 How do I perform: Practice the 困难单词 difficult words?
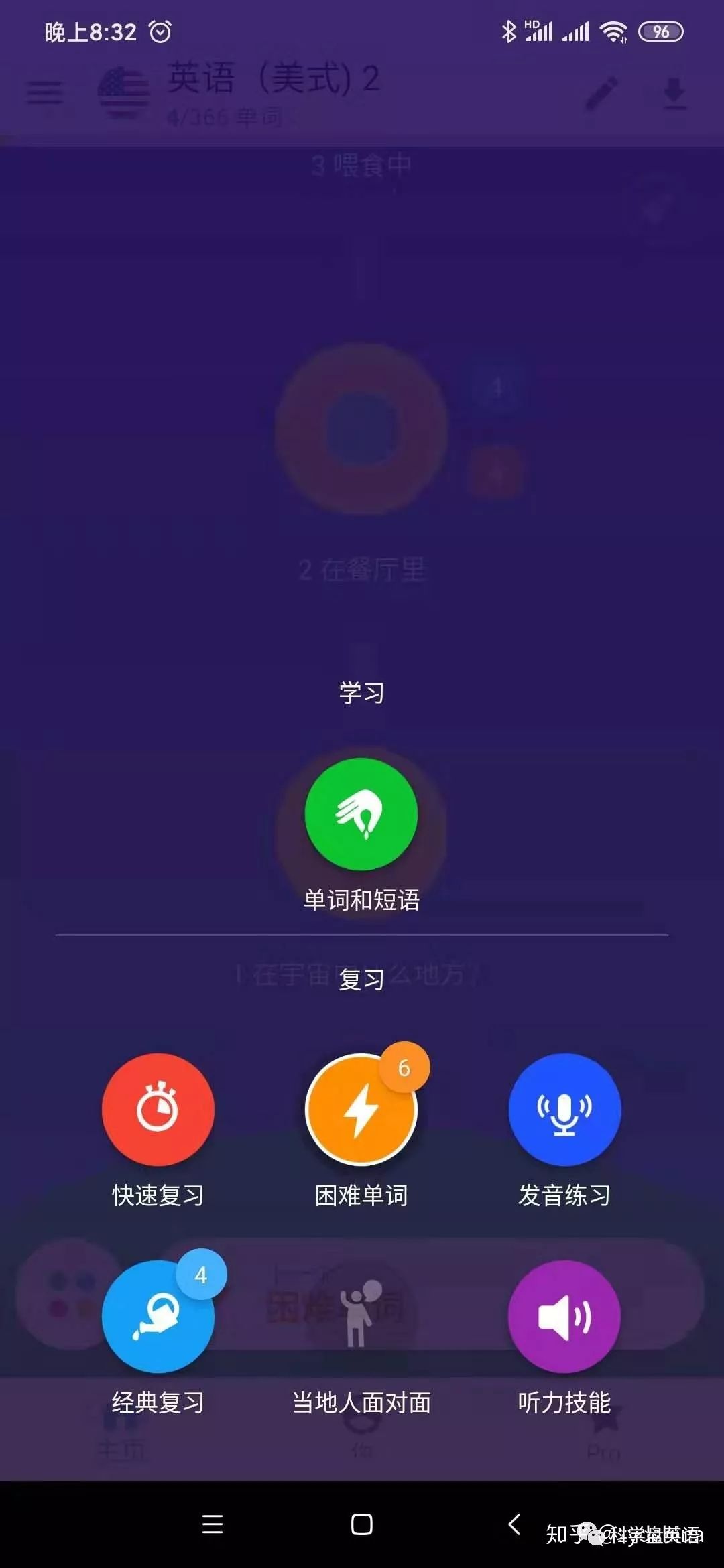[x=361, y=1110]
